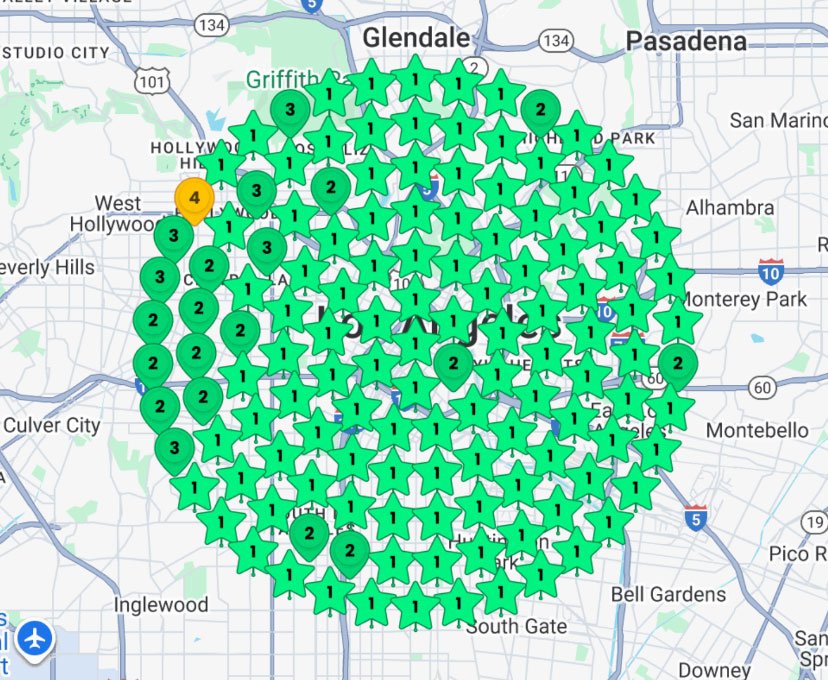The width and height of the screenshot is (828, 680).
Task: Open the orange pin numbered 4
Action: [194, 199]
